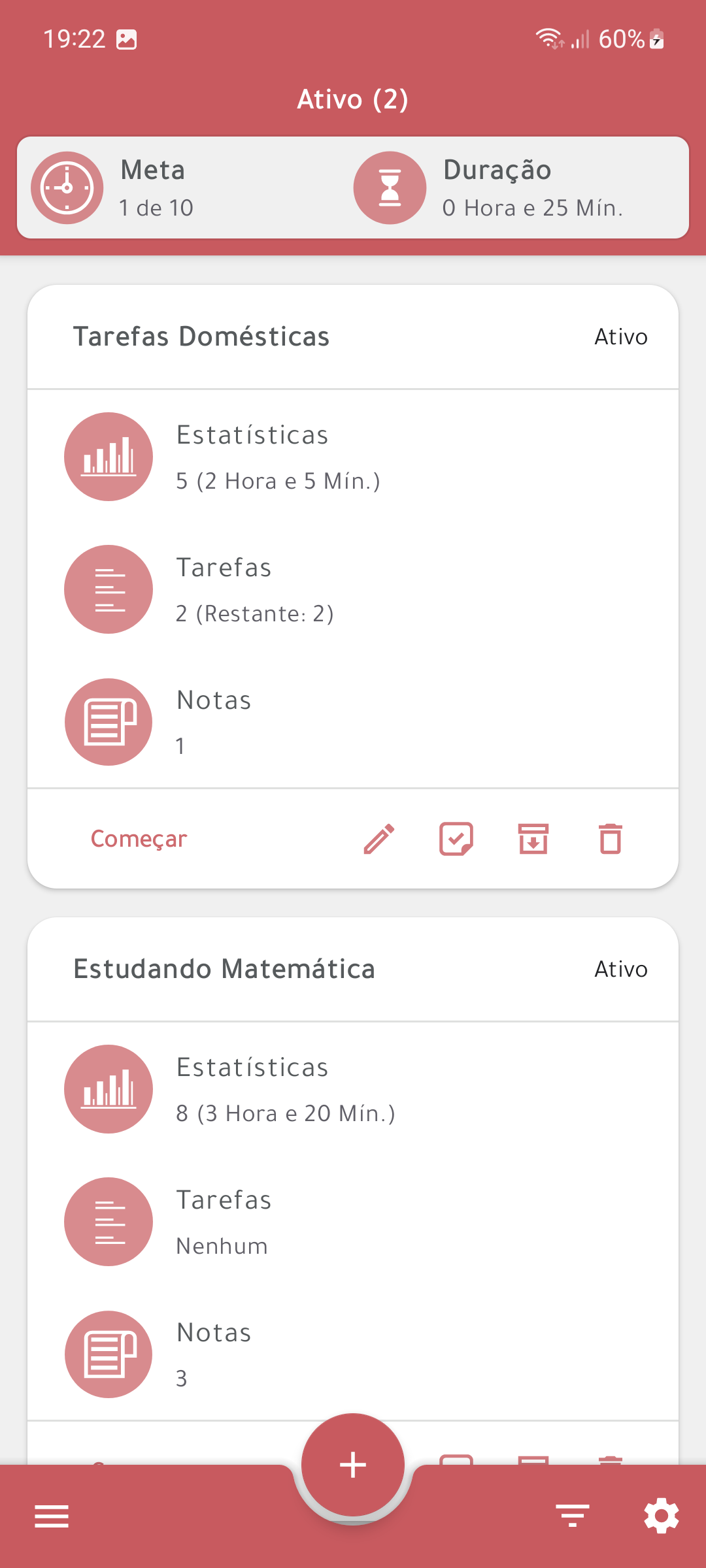Open settings gear

point(662,1516)
